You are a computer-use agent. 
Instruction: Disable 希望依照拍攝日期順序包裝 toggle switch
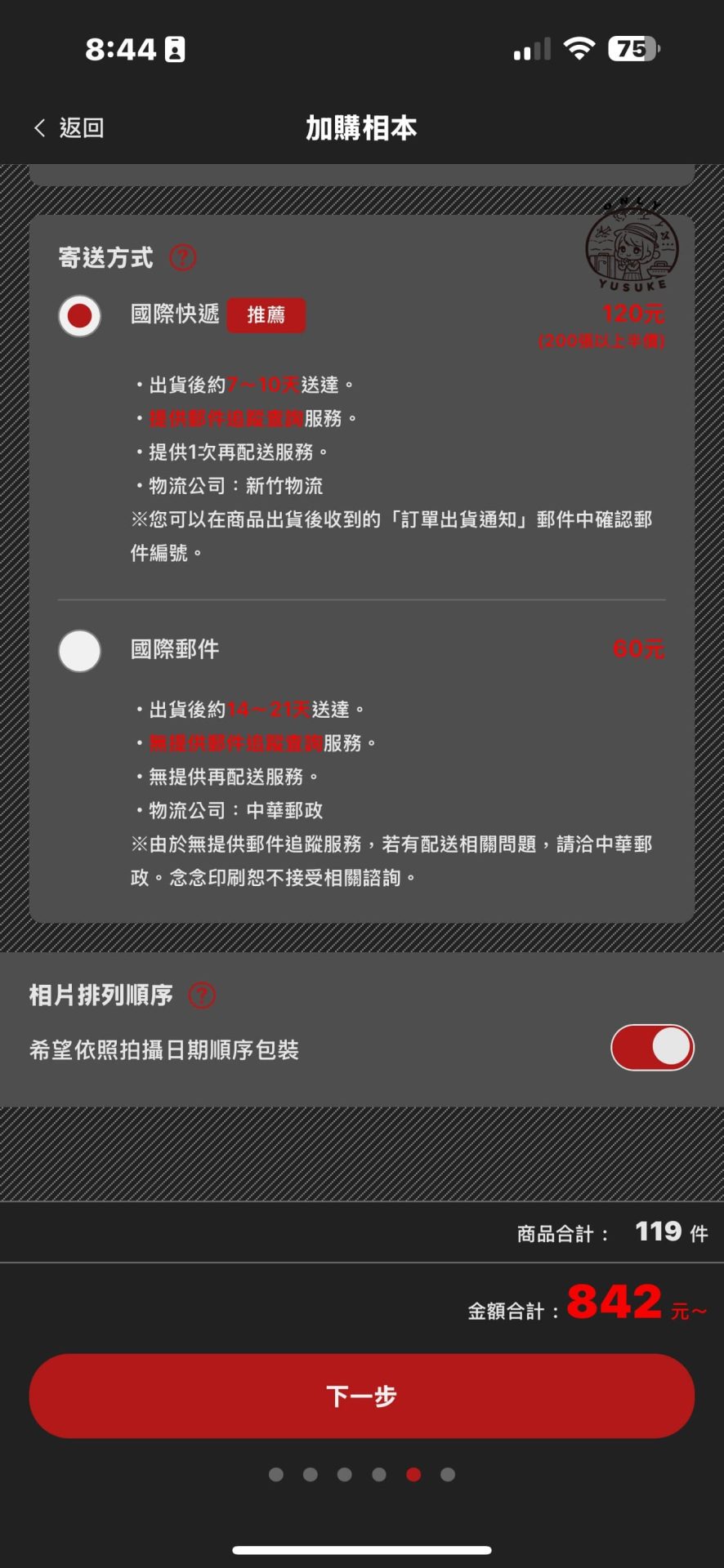pos(652,1046)
